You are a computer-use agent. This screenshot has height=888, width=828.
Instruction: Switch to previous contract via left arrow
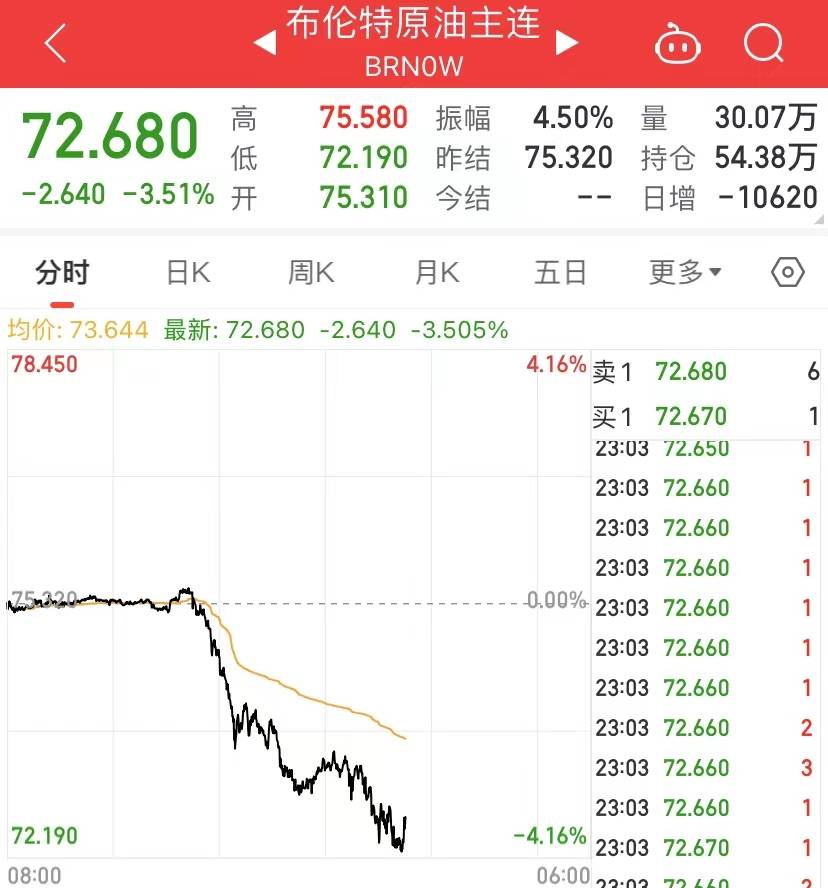[264, 42]
